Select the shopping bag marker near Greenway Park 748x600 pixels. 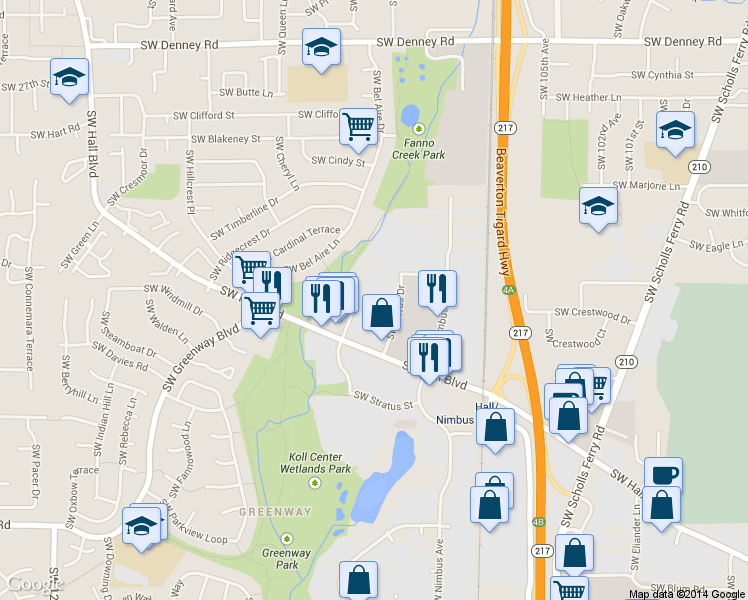(x=358, y=580)
